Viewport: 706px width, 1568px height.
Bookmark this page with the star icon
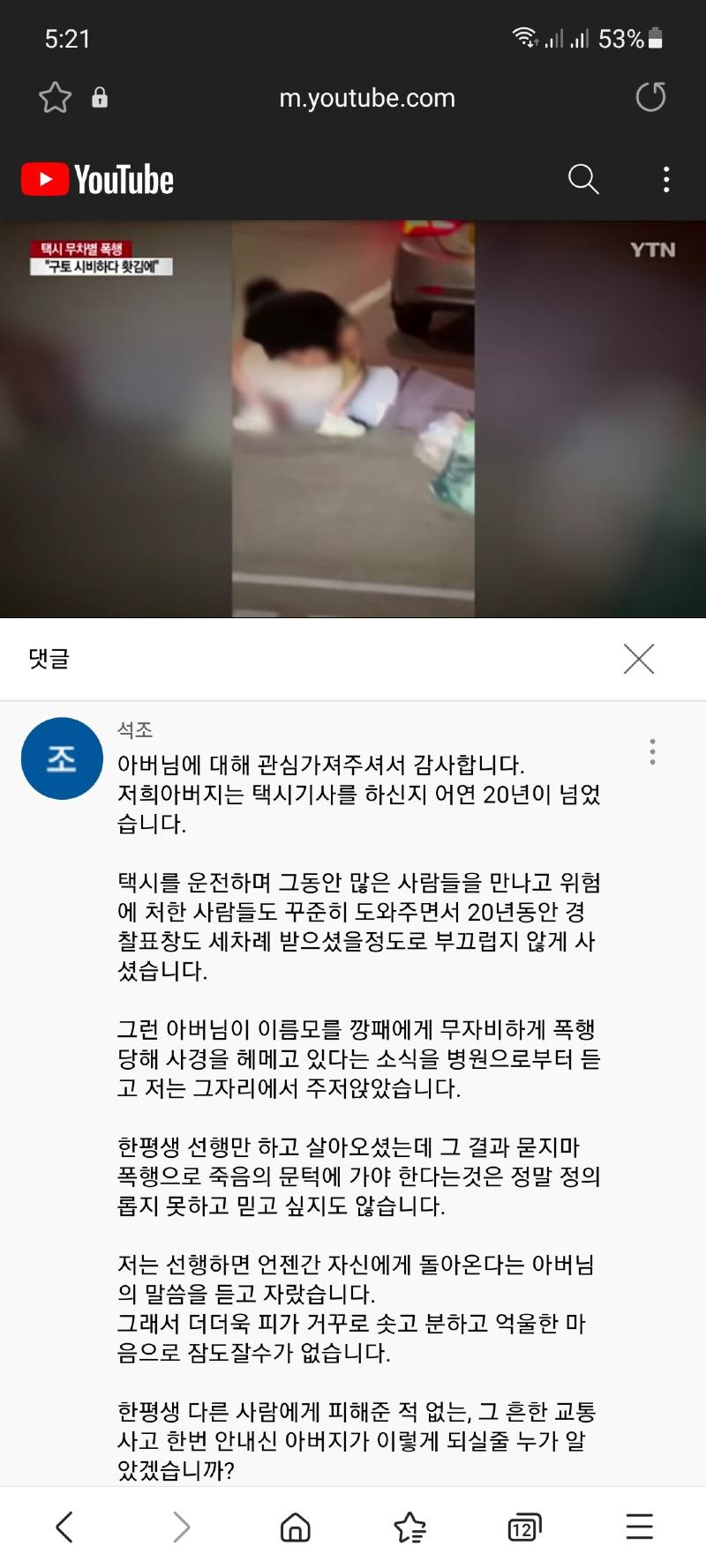(x=55, y=97)
